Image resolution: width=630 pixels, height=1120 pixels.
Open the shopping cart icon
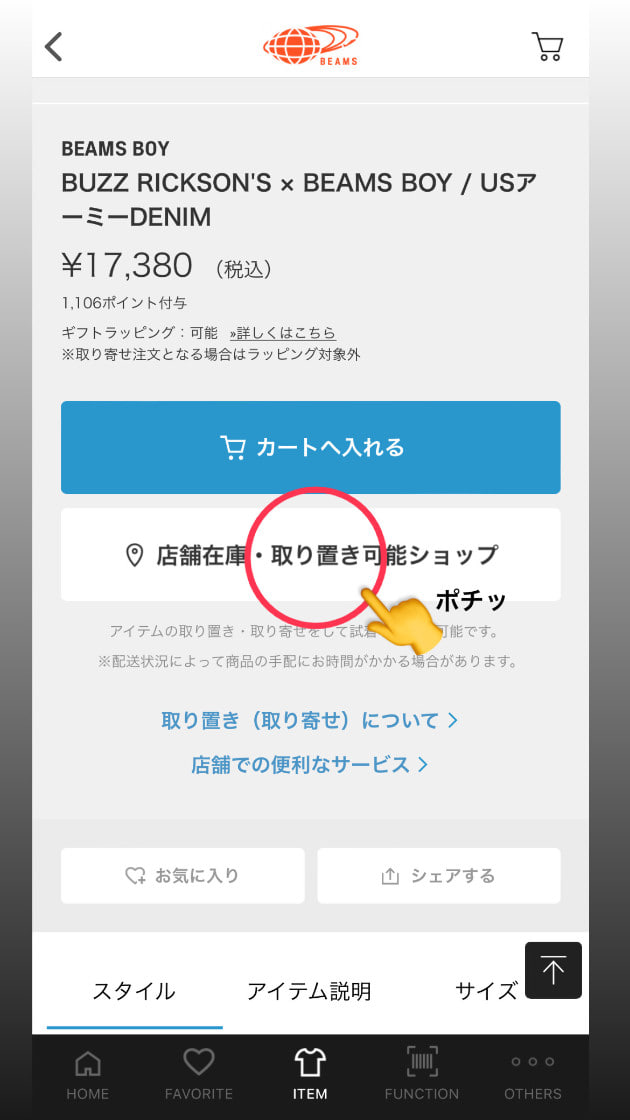546,46
